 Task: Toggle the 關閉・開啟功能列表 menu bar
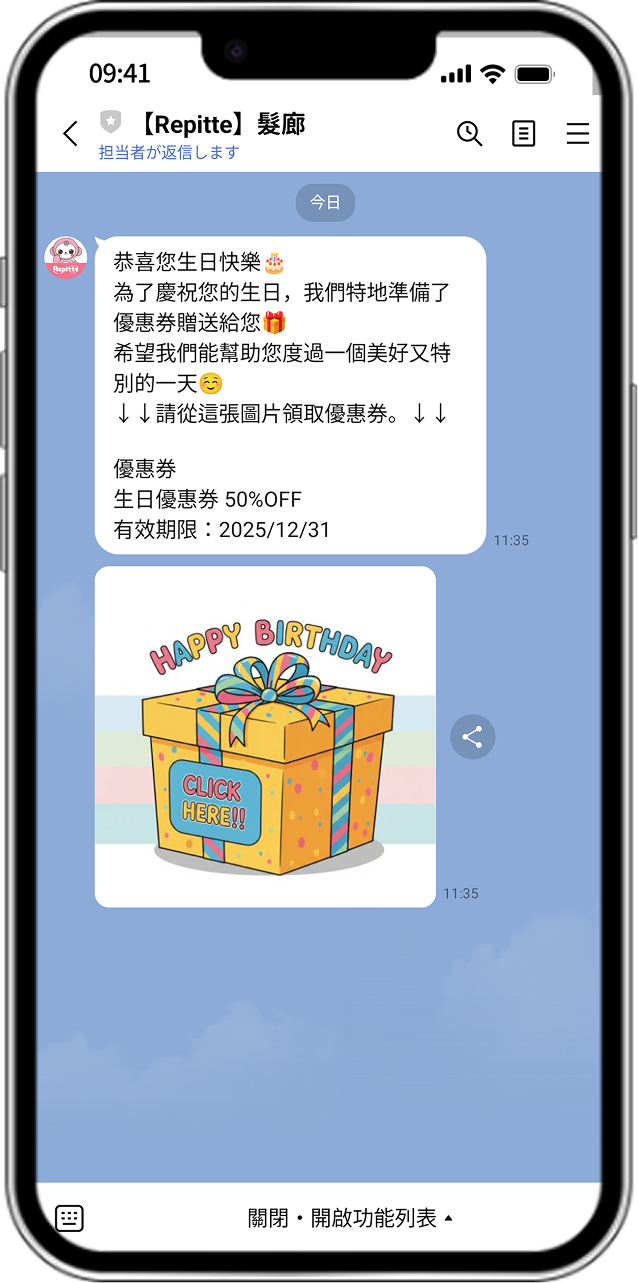coord(350,1218)
